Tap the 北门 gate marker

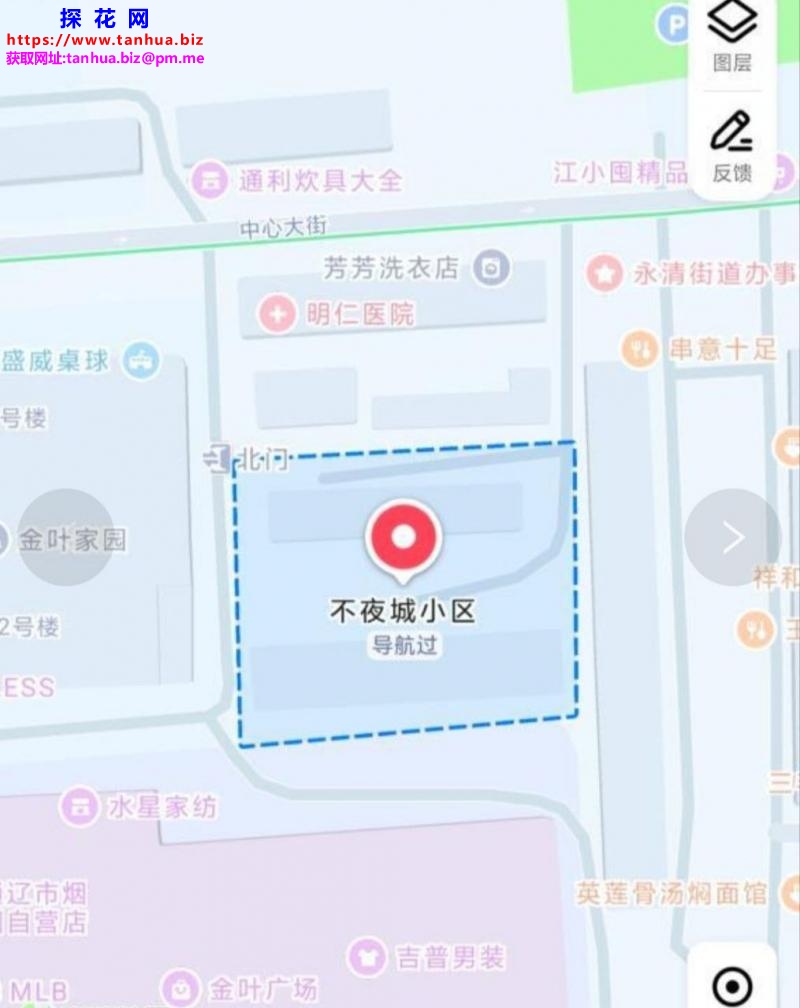click(216, 459)
